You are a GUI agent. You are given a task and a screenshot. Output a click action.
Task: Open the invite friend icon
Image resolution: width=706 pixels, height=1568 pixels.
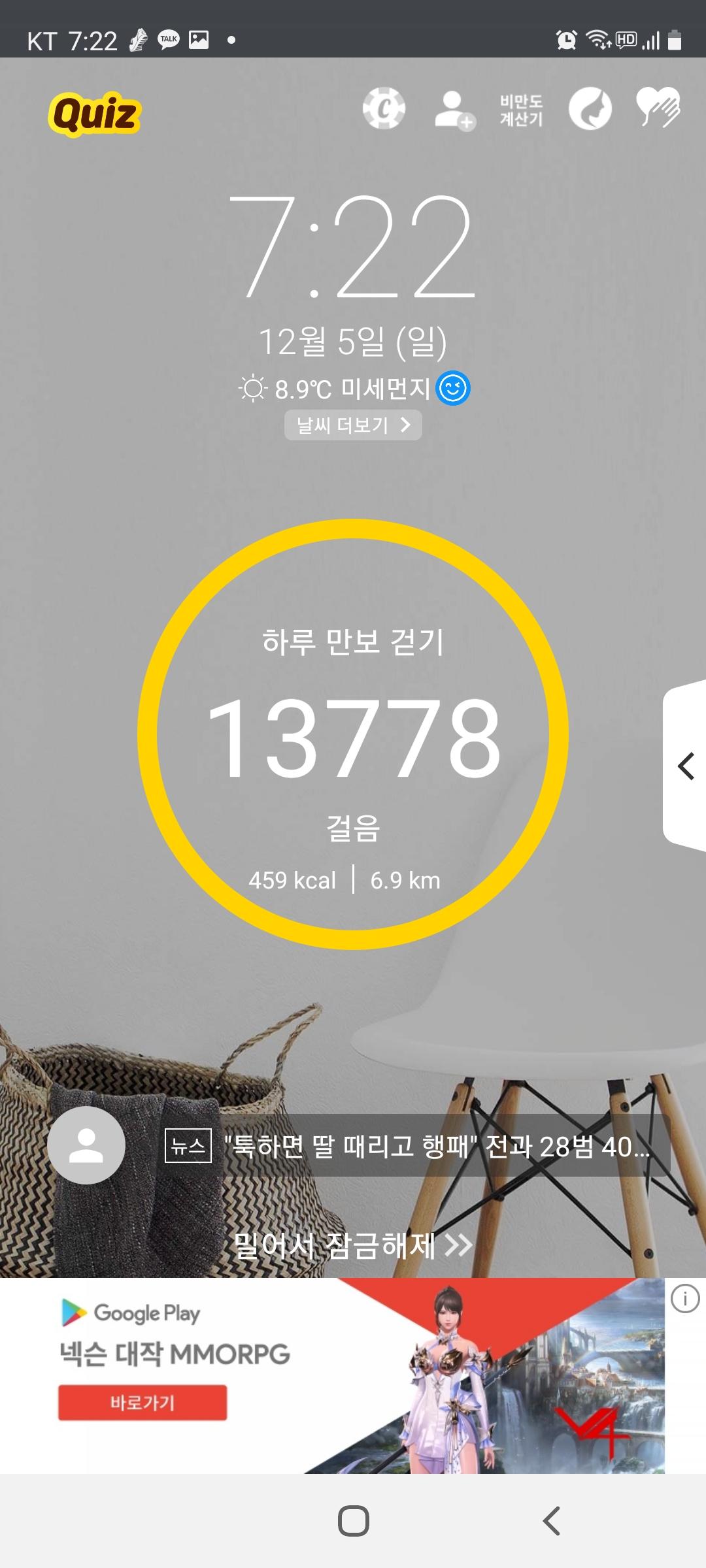(x=454, y=110)
